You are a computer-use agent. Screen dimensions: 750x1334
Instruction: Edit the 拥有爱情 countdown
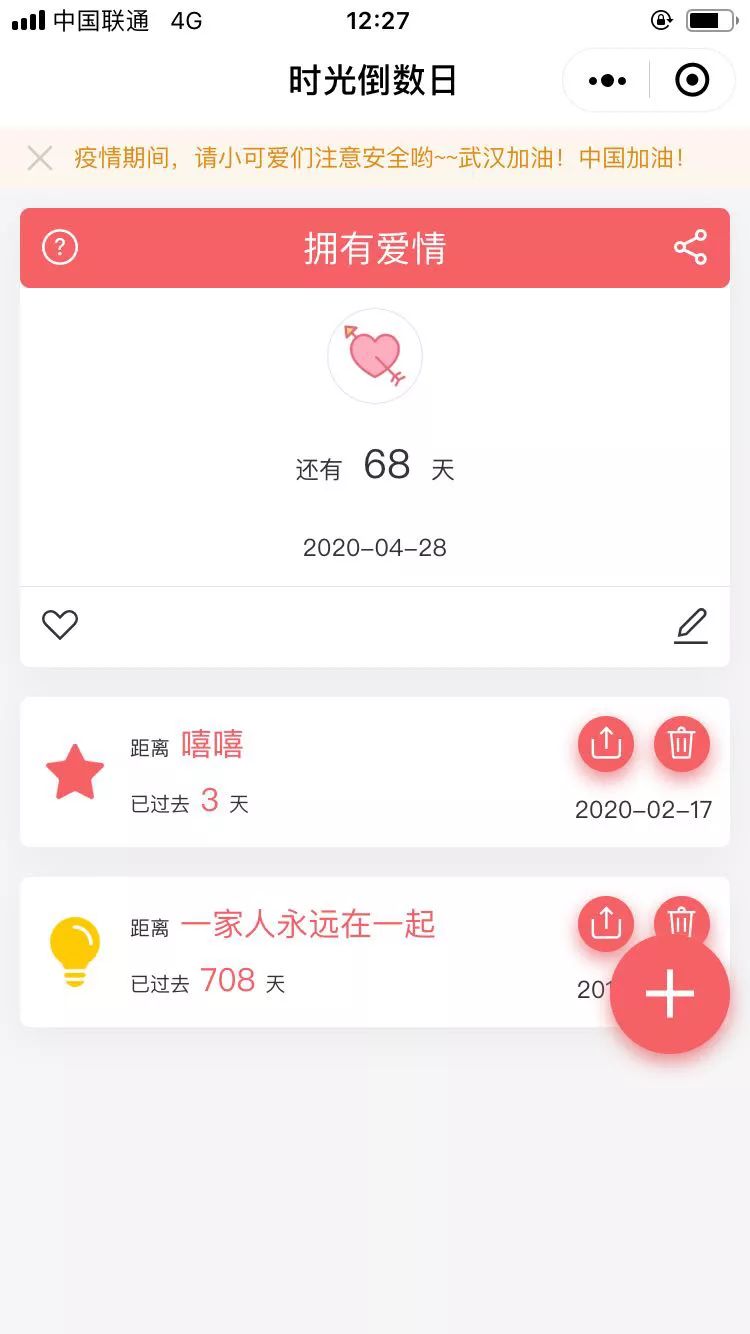[x=690, y=625]
